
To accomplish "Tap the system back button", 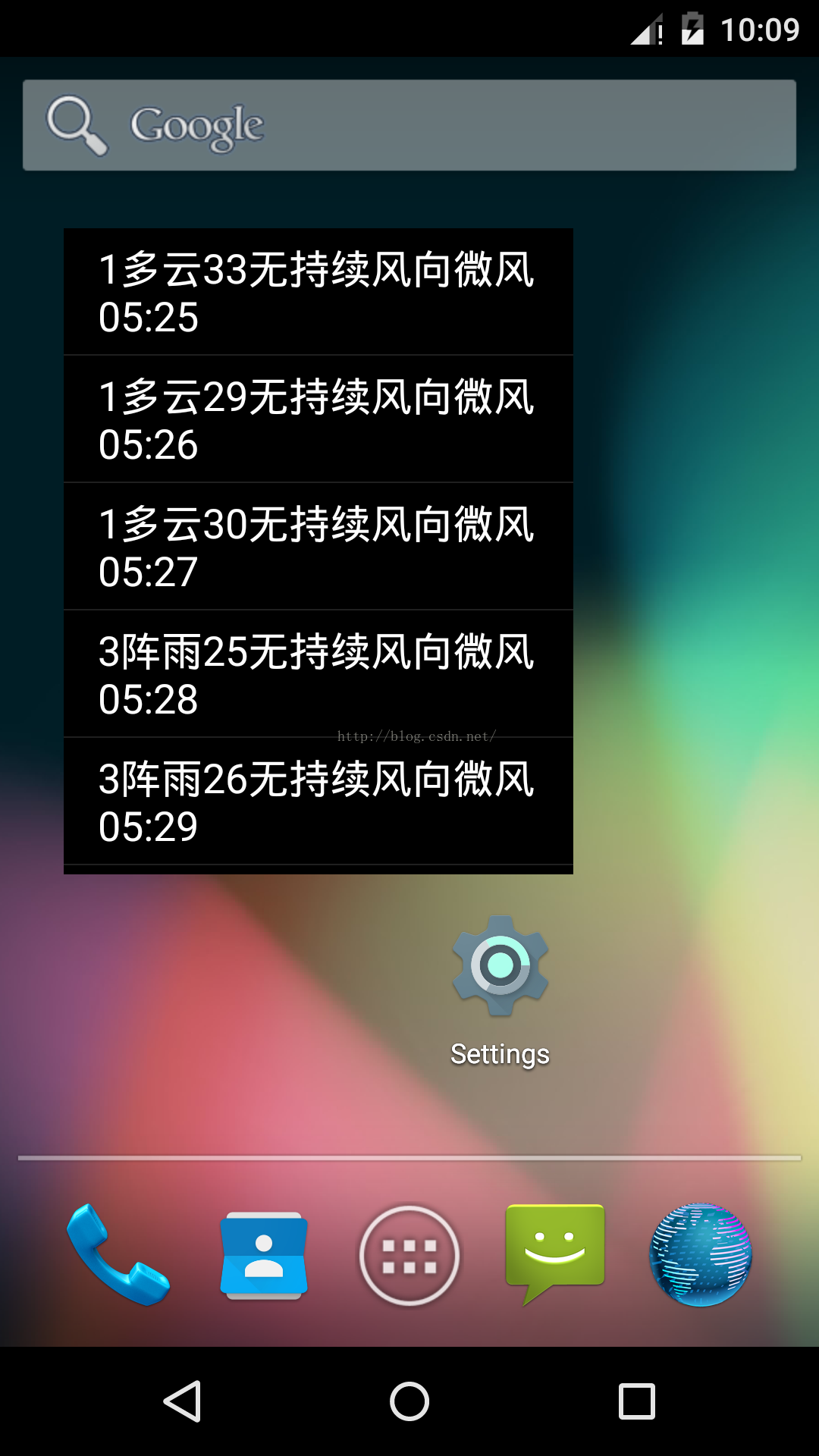I will point(183,1401).
